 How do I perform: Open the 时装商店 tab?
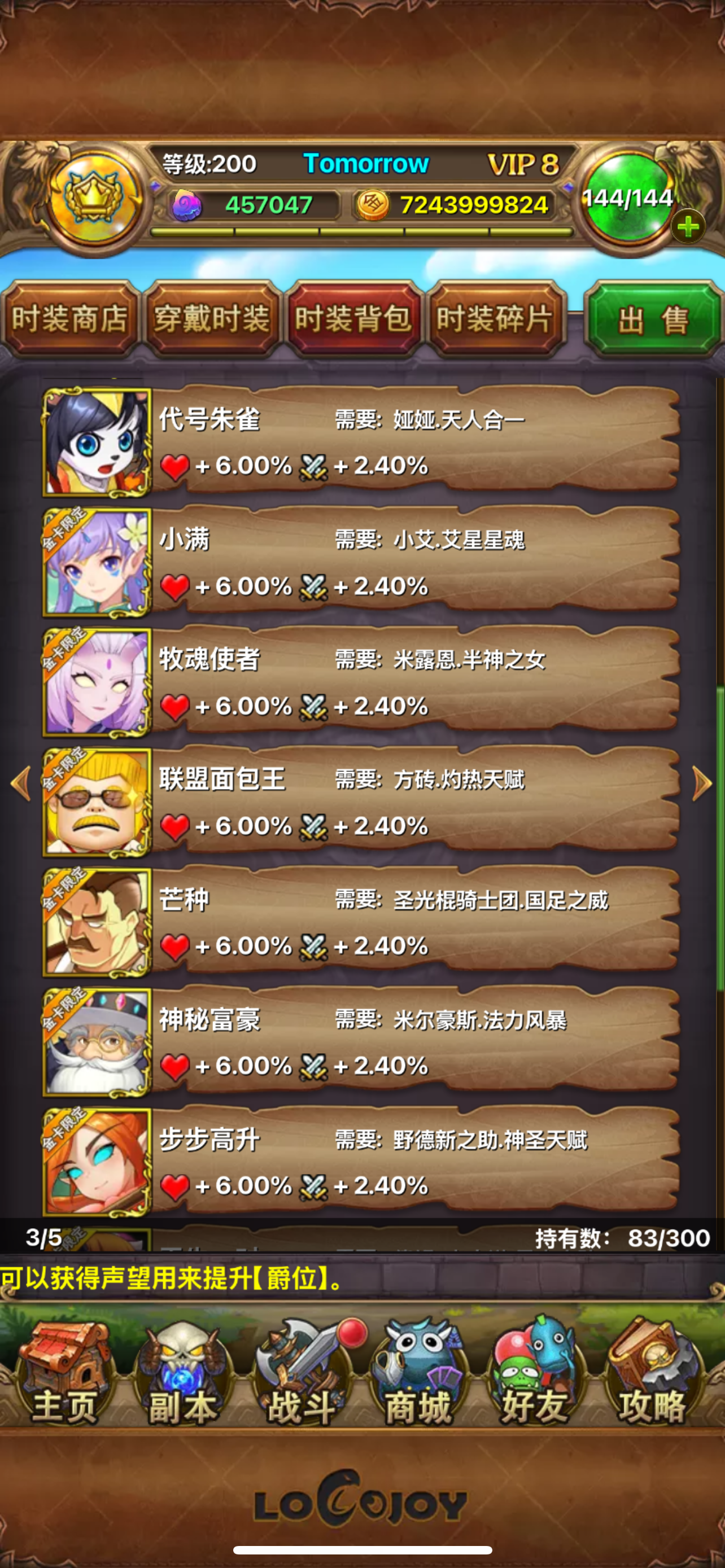[71, 318]
